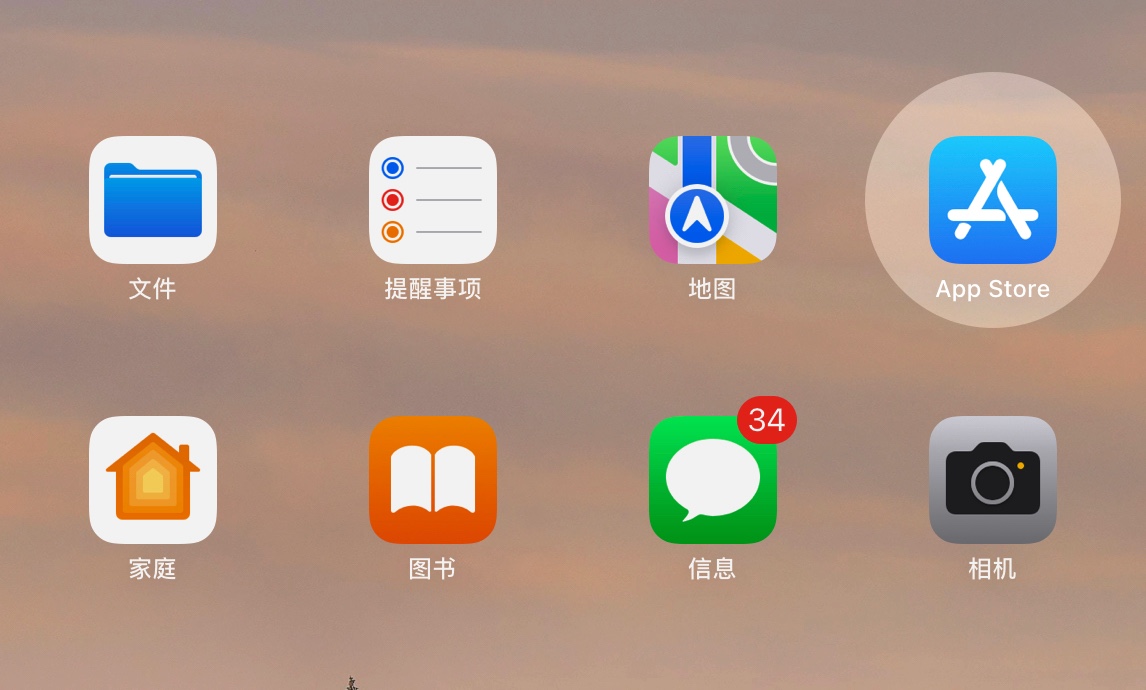The height and width of the screenshot is (690, 1146).
Task: Launch the 提醒事项 (Reminders) app
Action: pos(433,200)
